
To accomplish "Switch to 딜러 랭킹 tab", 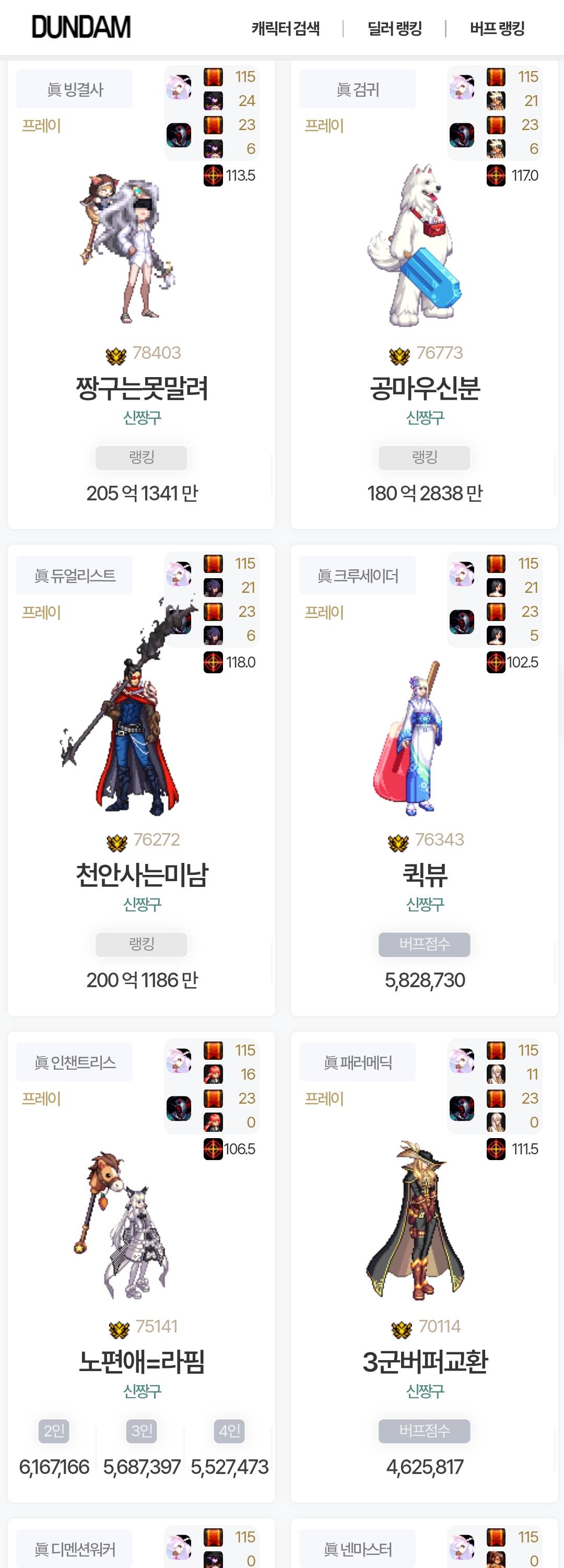I will [394, 28].
